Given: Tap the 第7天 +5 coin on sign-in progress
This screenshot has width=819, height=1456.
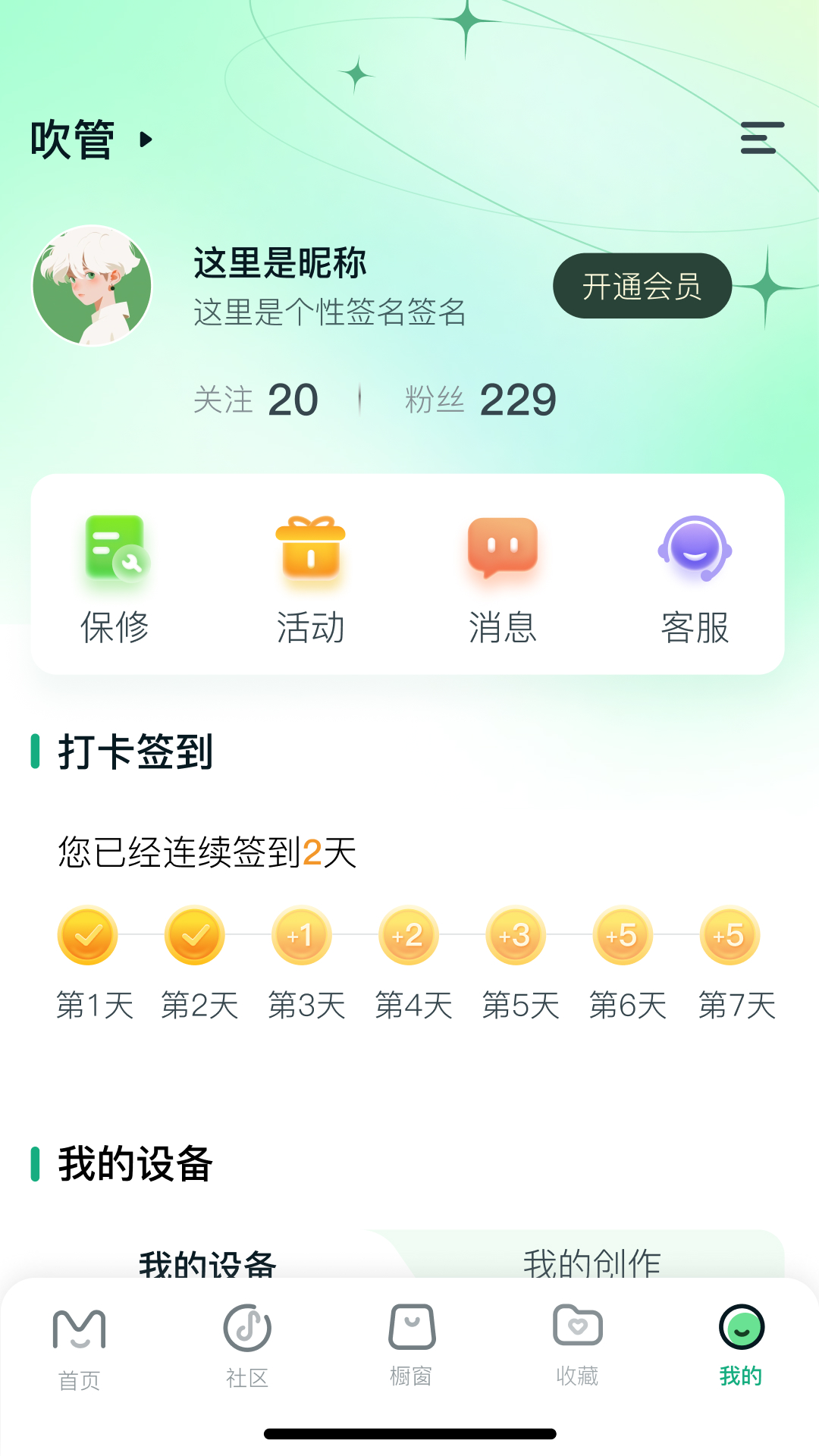Looking at the screenshot, I should [729, 935].
